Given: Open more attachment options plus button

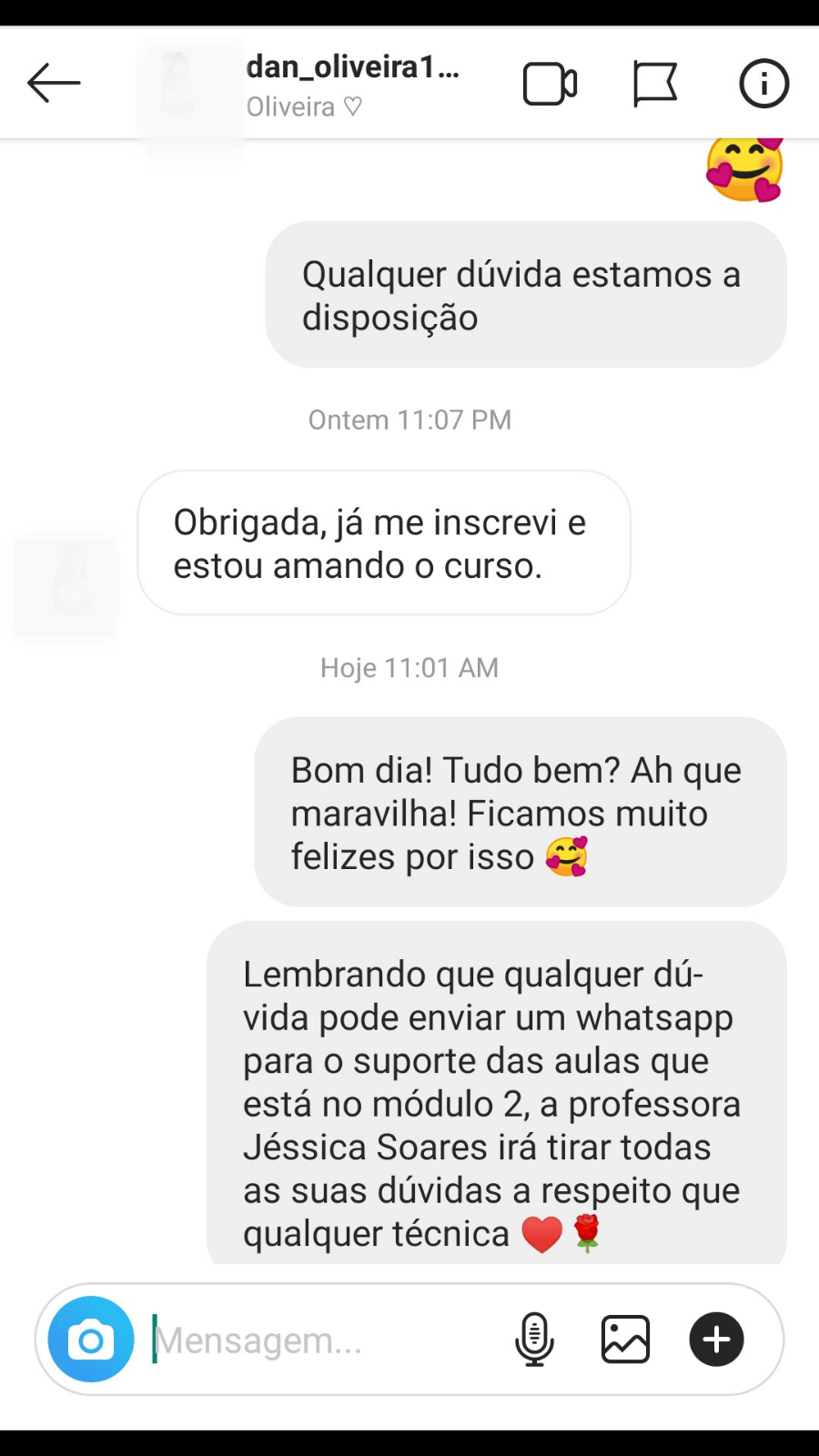Looking at the screenshot, I should pos(716,1340).
